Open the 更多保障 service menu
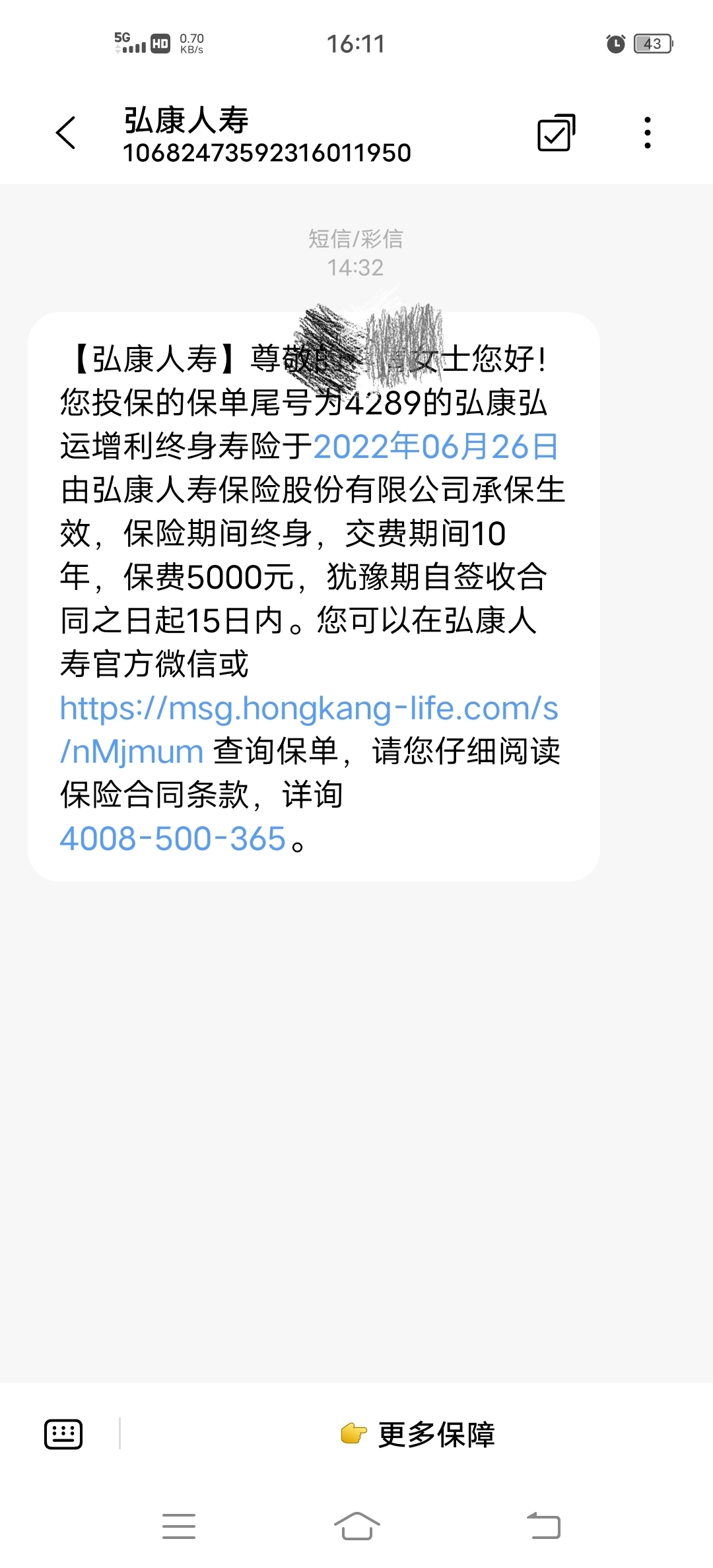 pos(417,1434)
